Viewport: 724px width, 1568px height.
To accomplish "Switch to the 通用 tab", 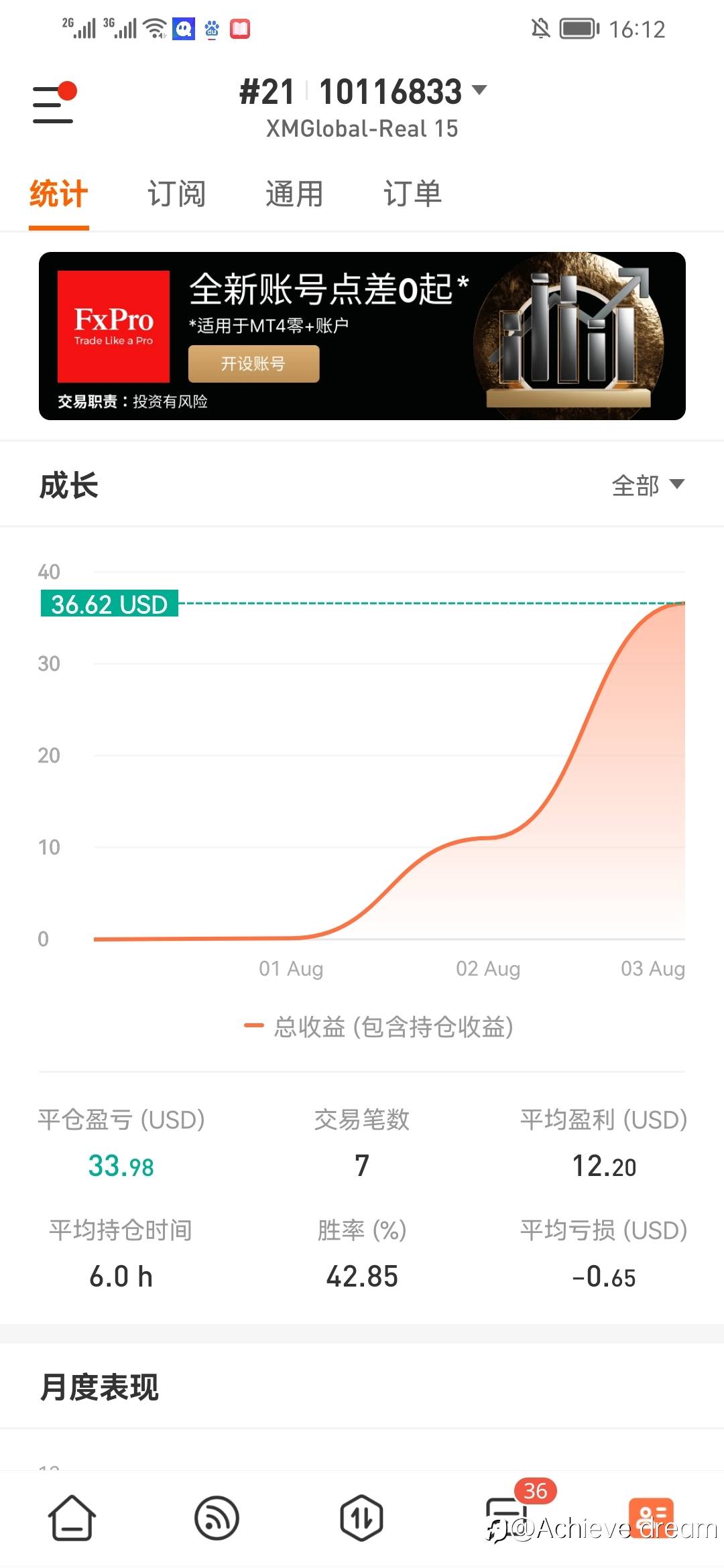I will coord(294,194).
